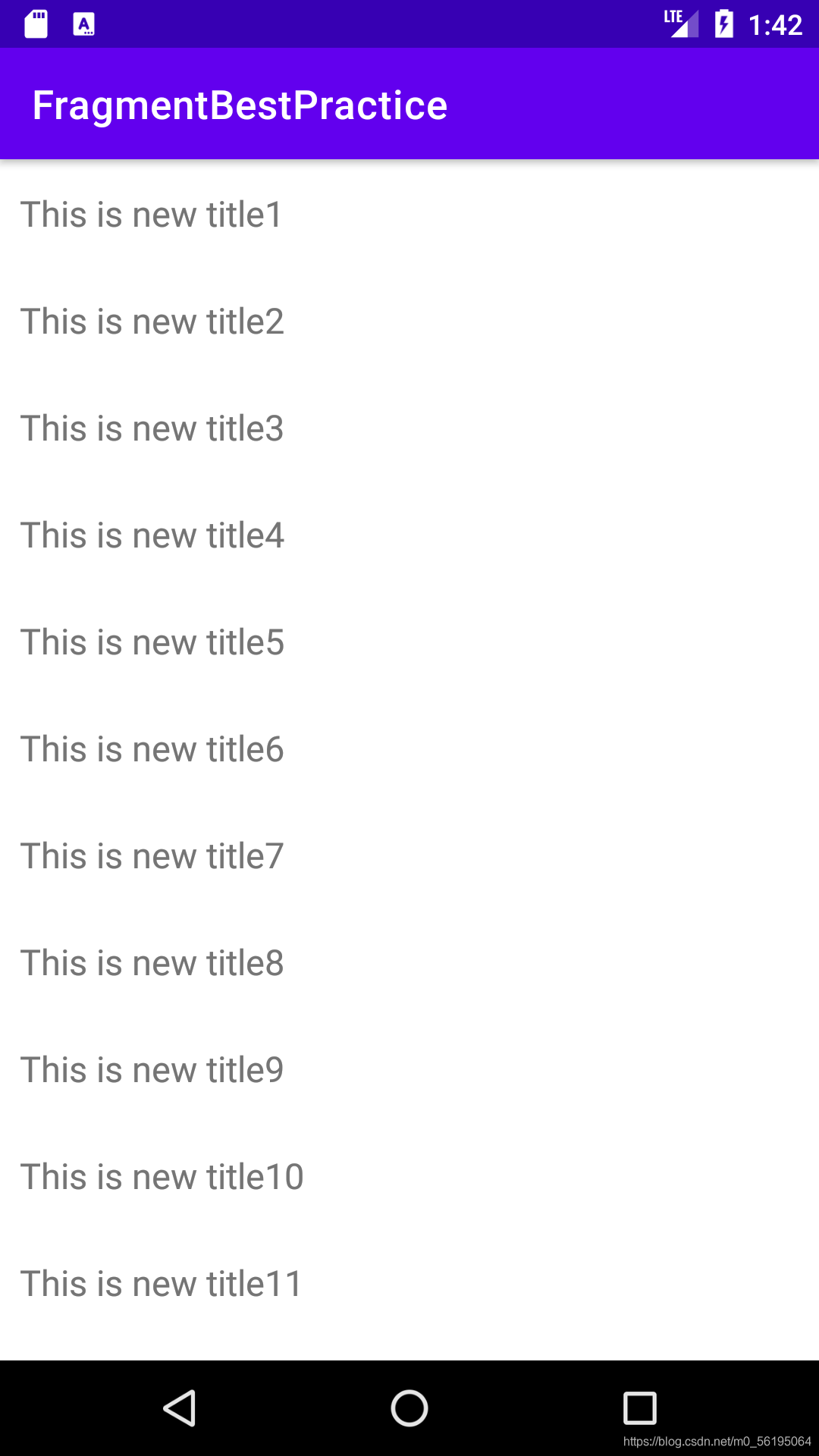View 'This is new title11' details
This screenshot has height=1456, width=819.
point(162,1284)
